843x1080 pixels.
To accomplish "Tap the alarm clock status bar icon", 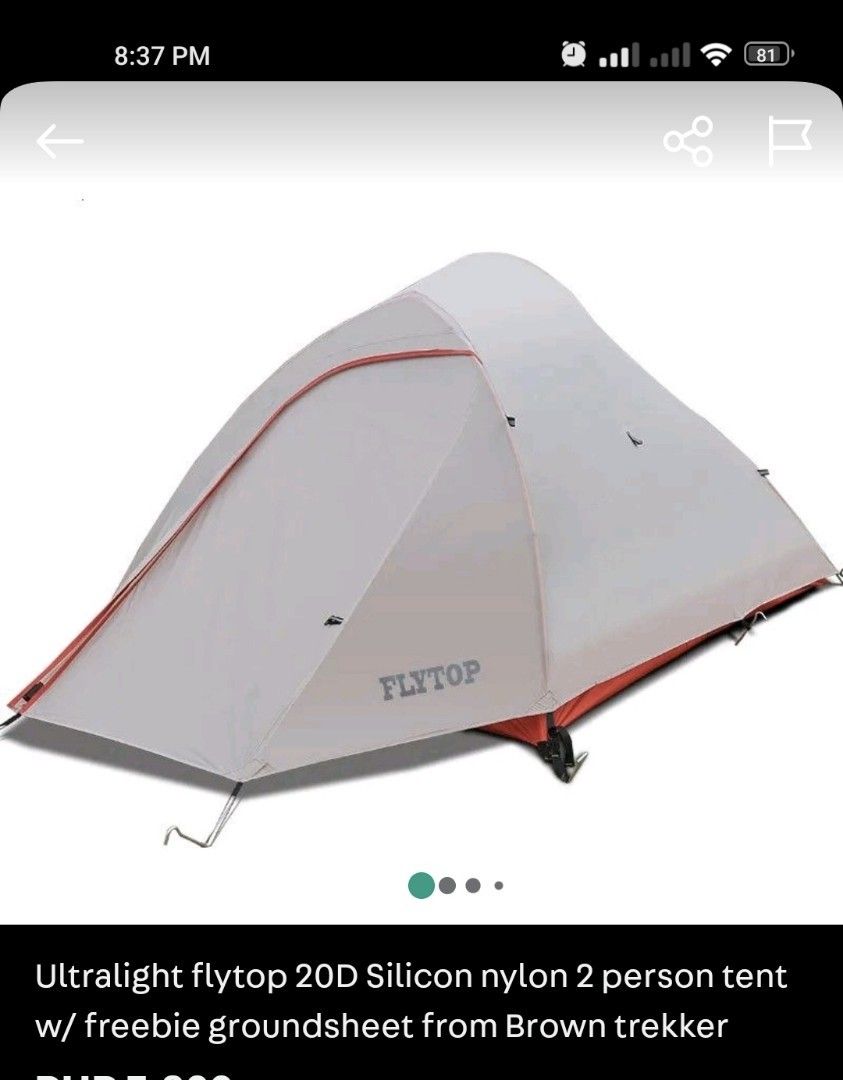I will tap(571, 55).
